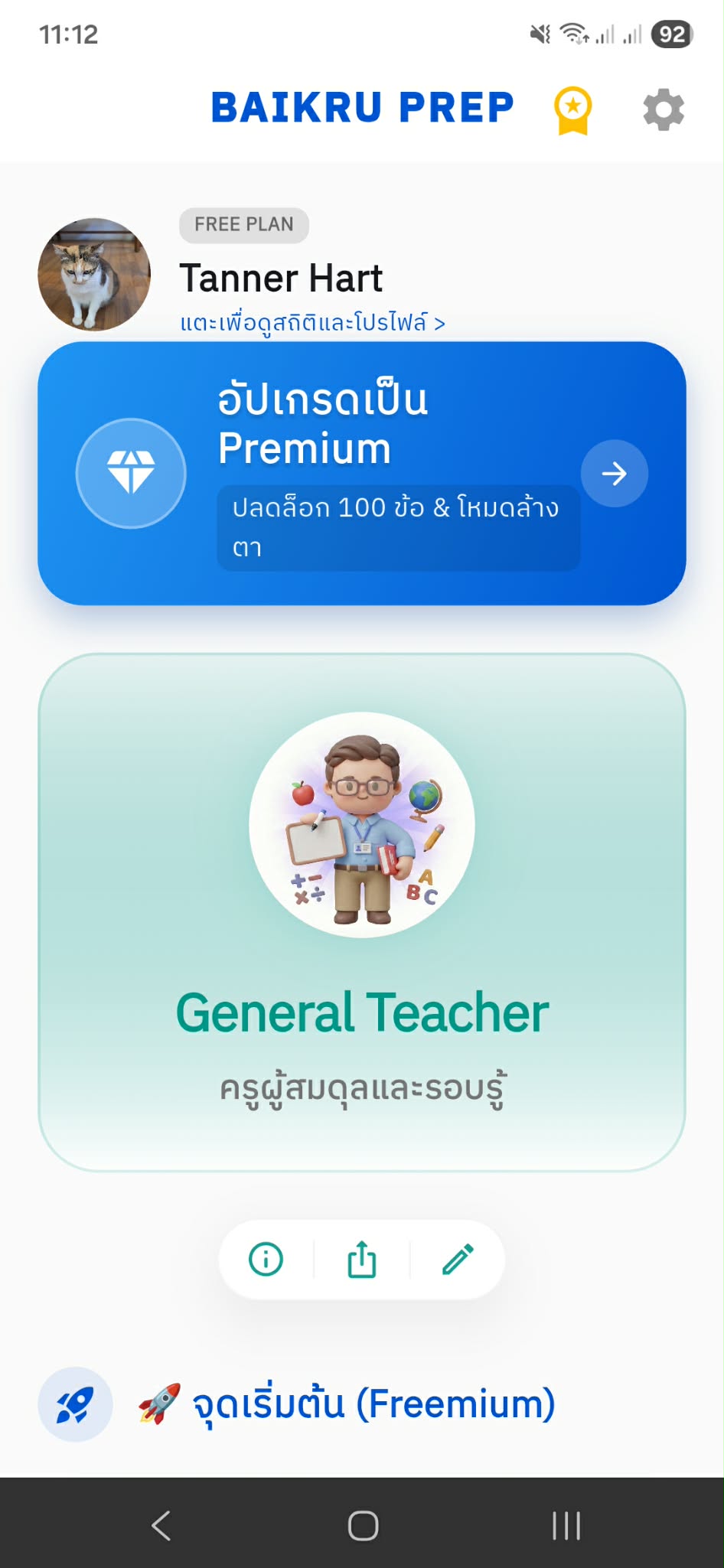Go to the phone's home screen
Image resolution: width=724 pixels, height=1568 pixels.
click(363, 1525)
